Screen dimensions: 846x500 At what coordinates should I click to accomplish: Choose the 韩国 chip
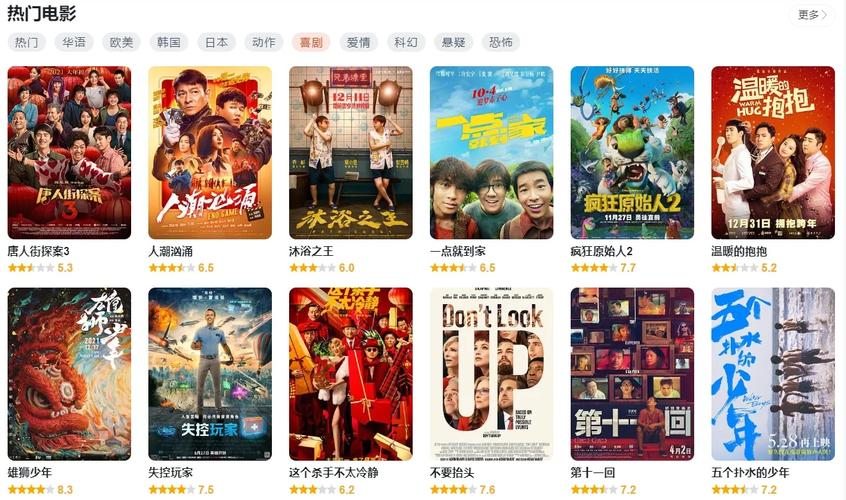point(169,42)
